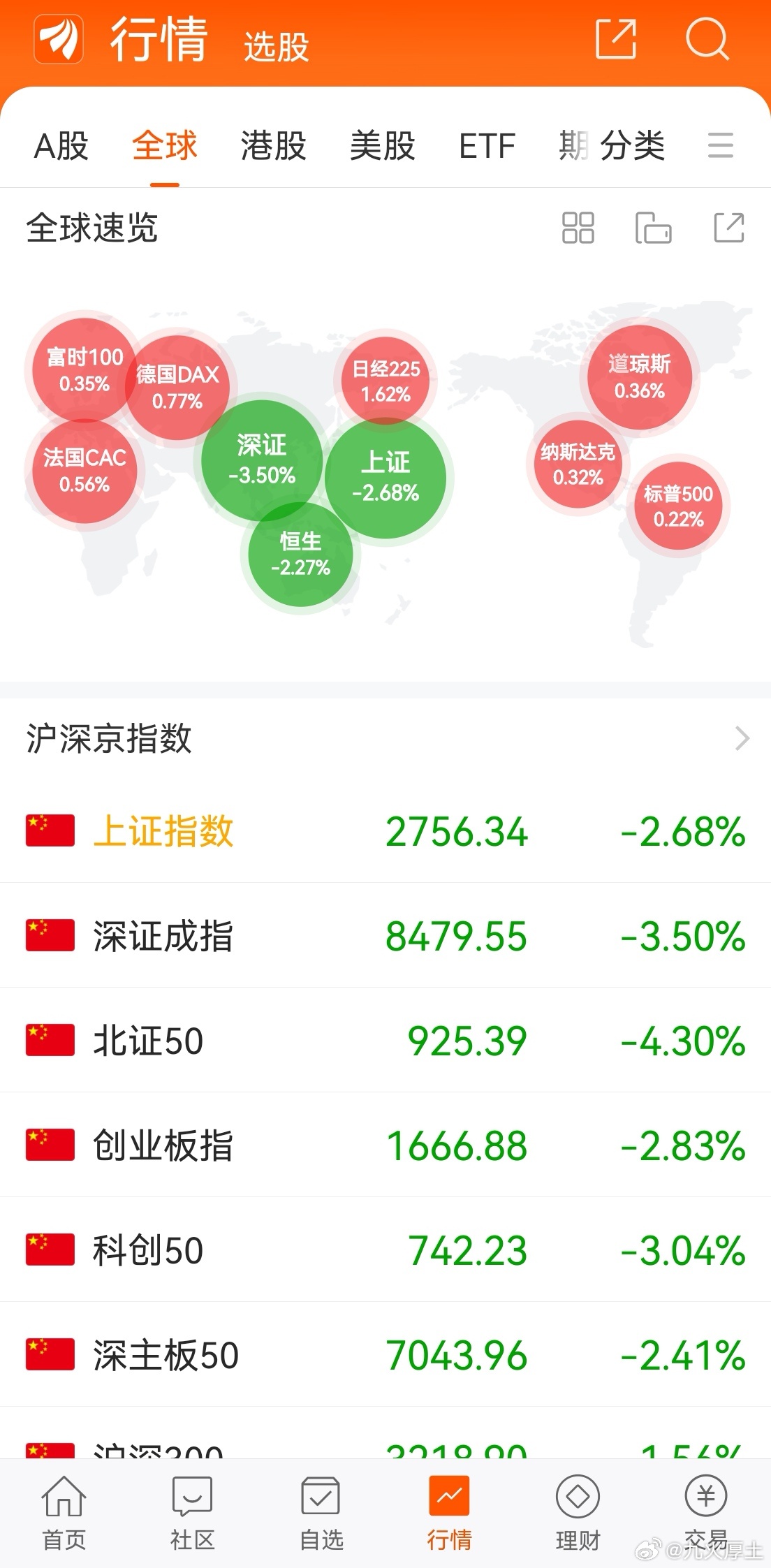Switch to the A股 tab
Image resolution: width=771 pixels, height=1568 pixels.
tap(61, 146)
